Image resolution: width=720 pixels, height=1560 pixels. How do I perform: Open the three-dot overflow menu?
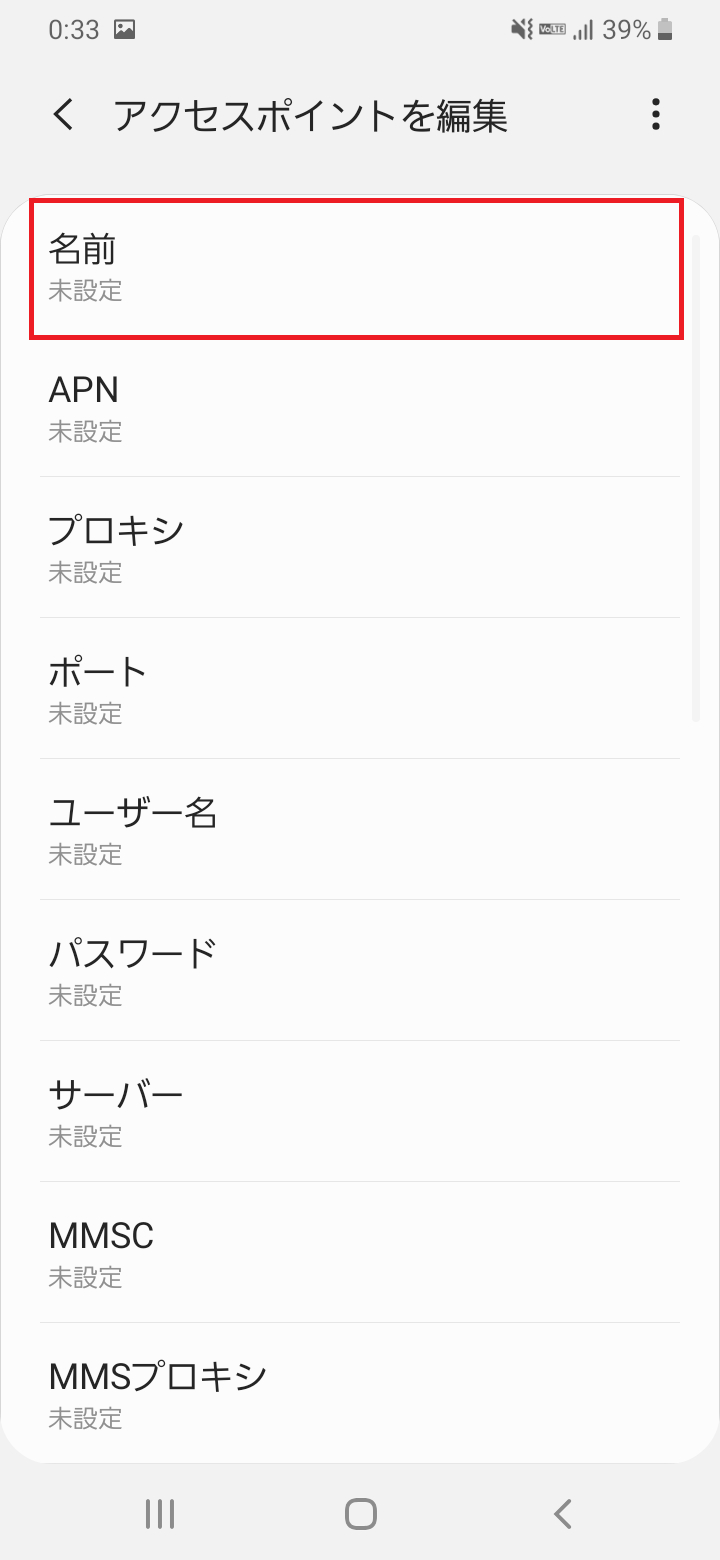click(x=655, y=115)
